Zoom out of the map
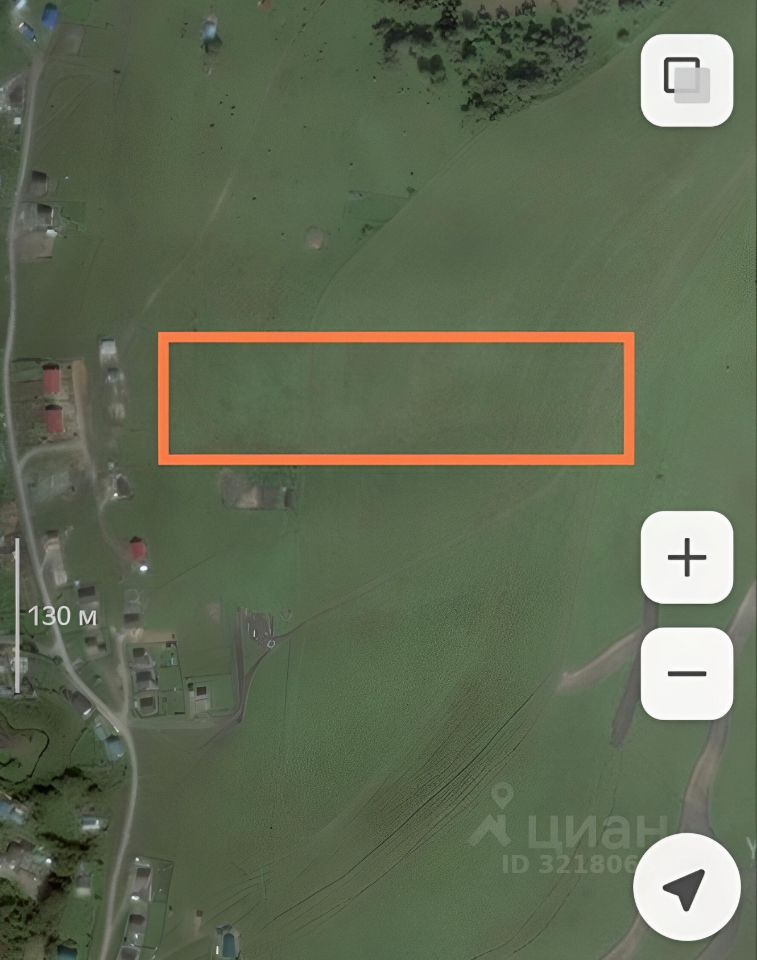Screen dimensions: 757x960 pos(686,673)
